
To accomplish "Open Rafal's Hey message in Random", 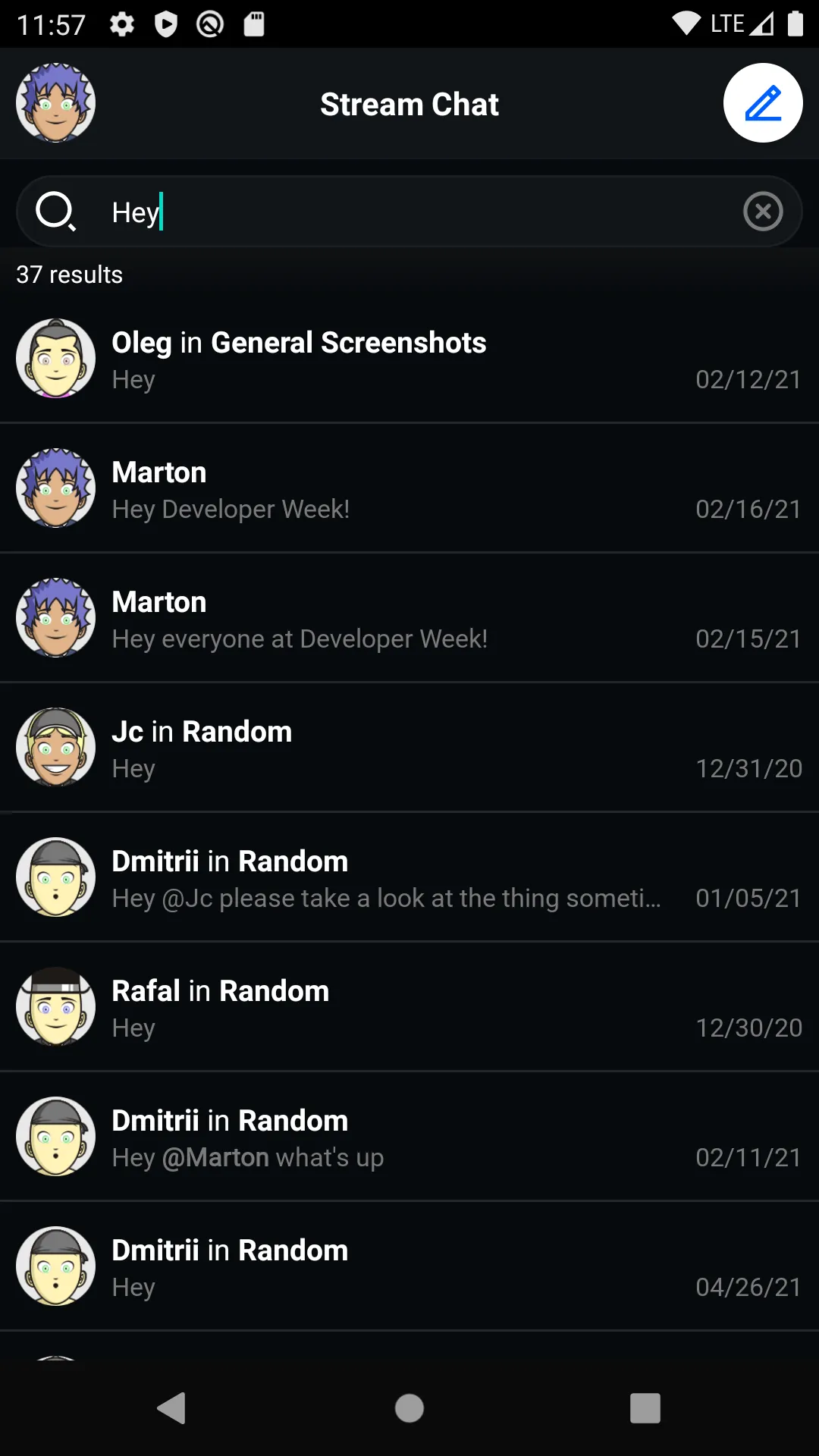I will [409, 1007].
